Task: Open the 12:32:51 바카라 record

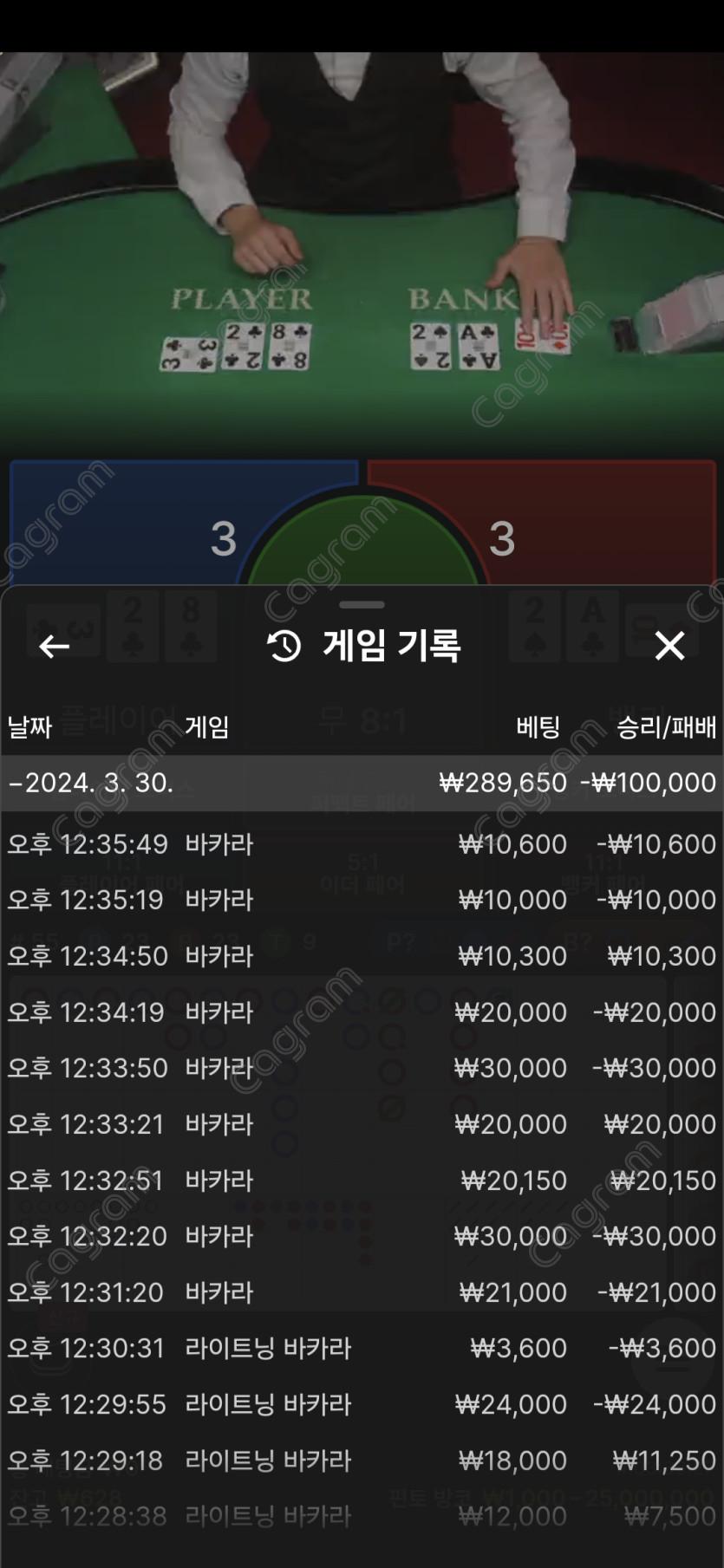Action: 362,1181
